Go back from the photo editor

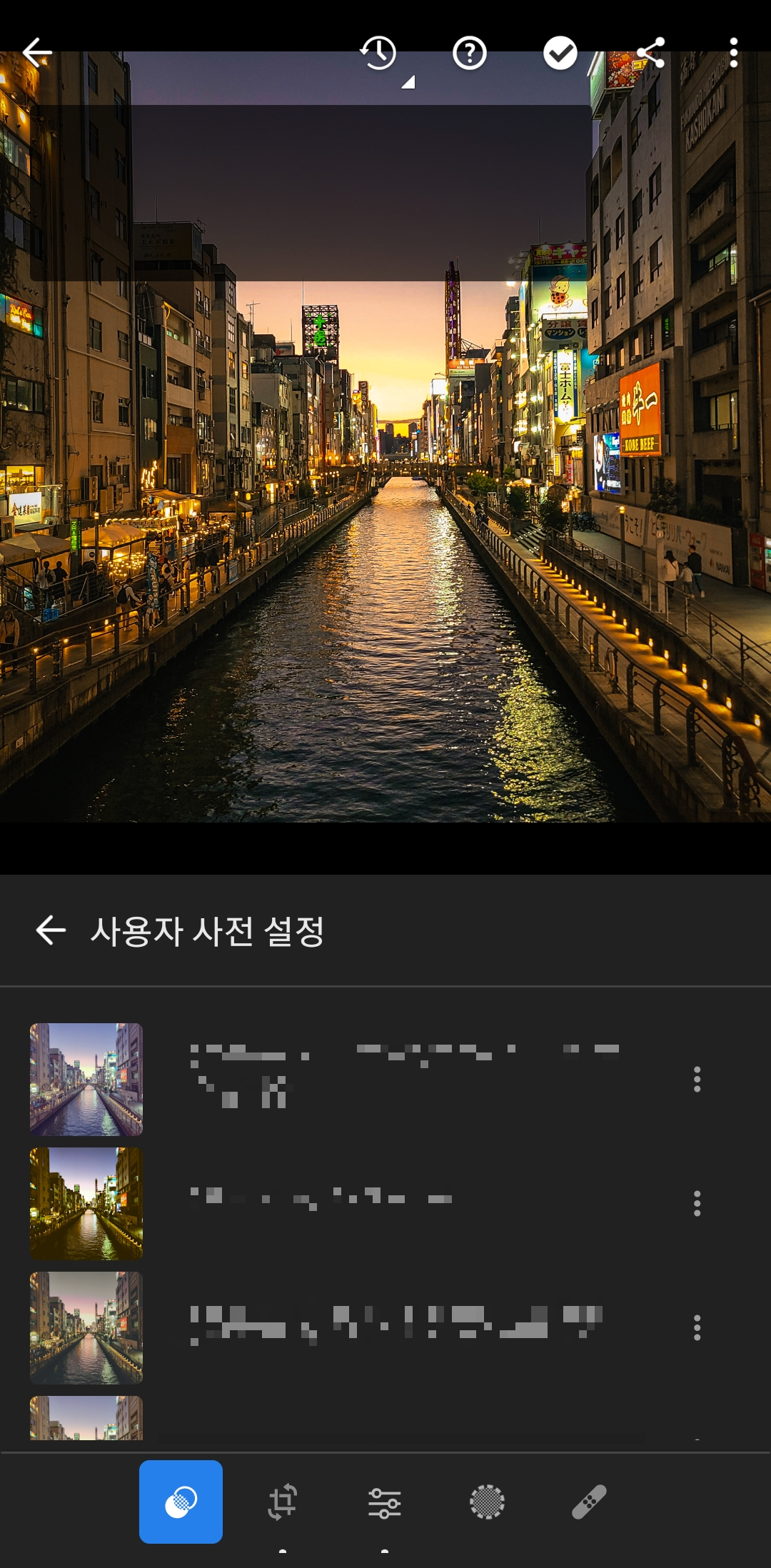coord(37,53)
